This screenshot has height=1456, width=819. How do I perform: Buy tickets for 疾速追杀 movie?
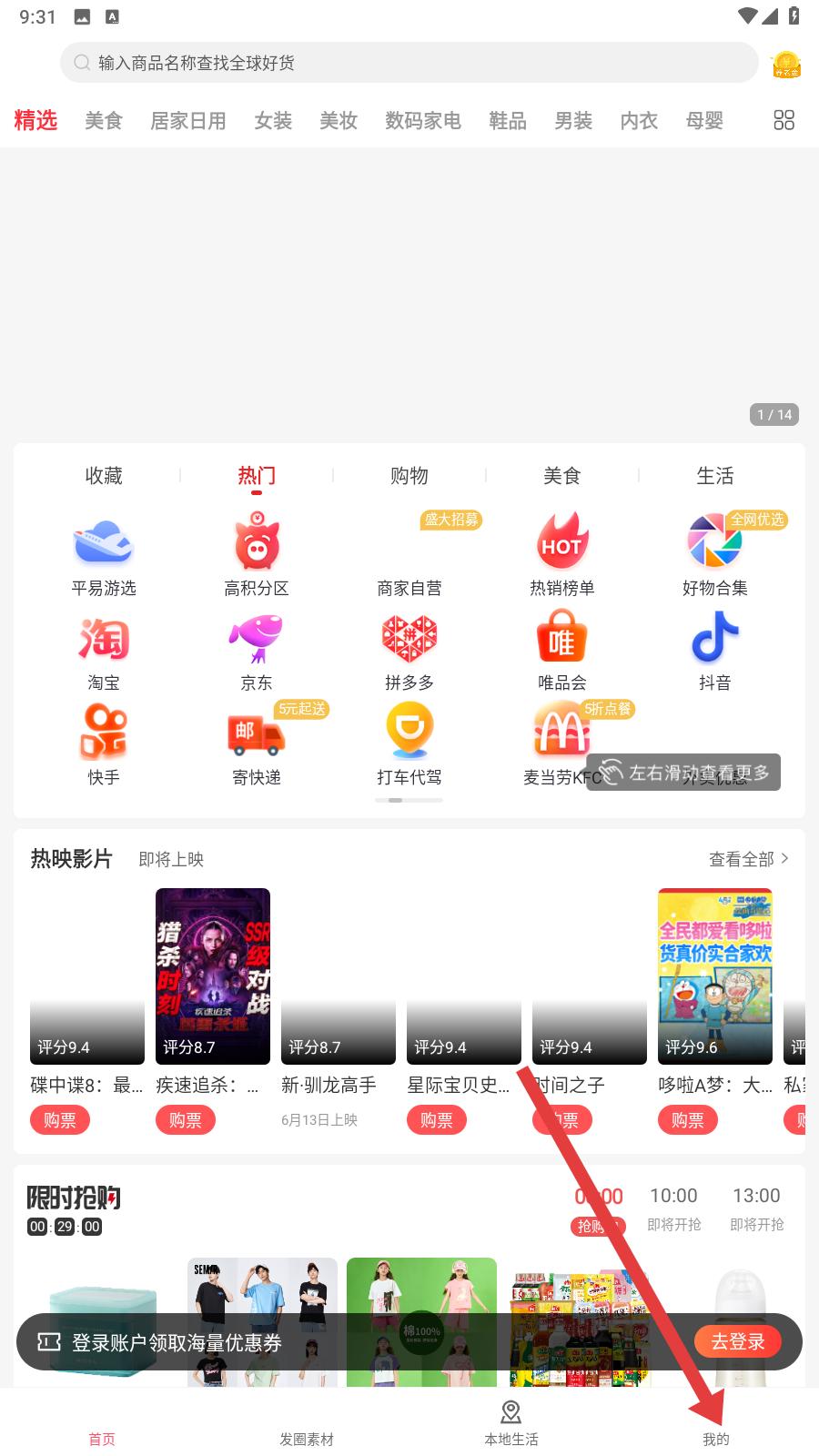click(x=186, y=1120)
